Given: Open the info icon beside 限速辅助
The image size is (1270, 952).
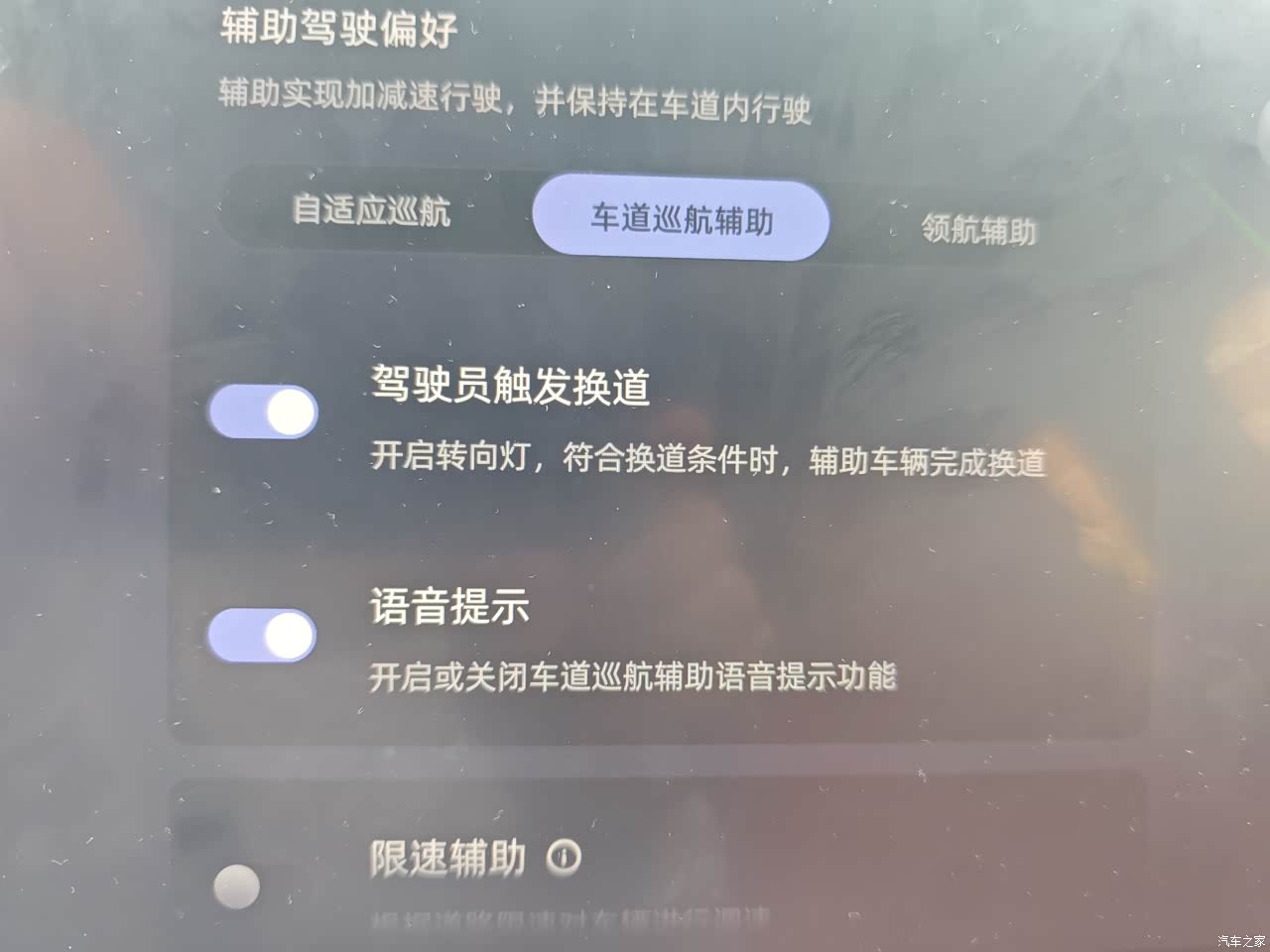Looking at the screenshot, I should tap(564, 856).
